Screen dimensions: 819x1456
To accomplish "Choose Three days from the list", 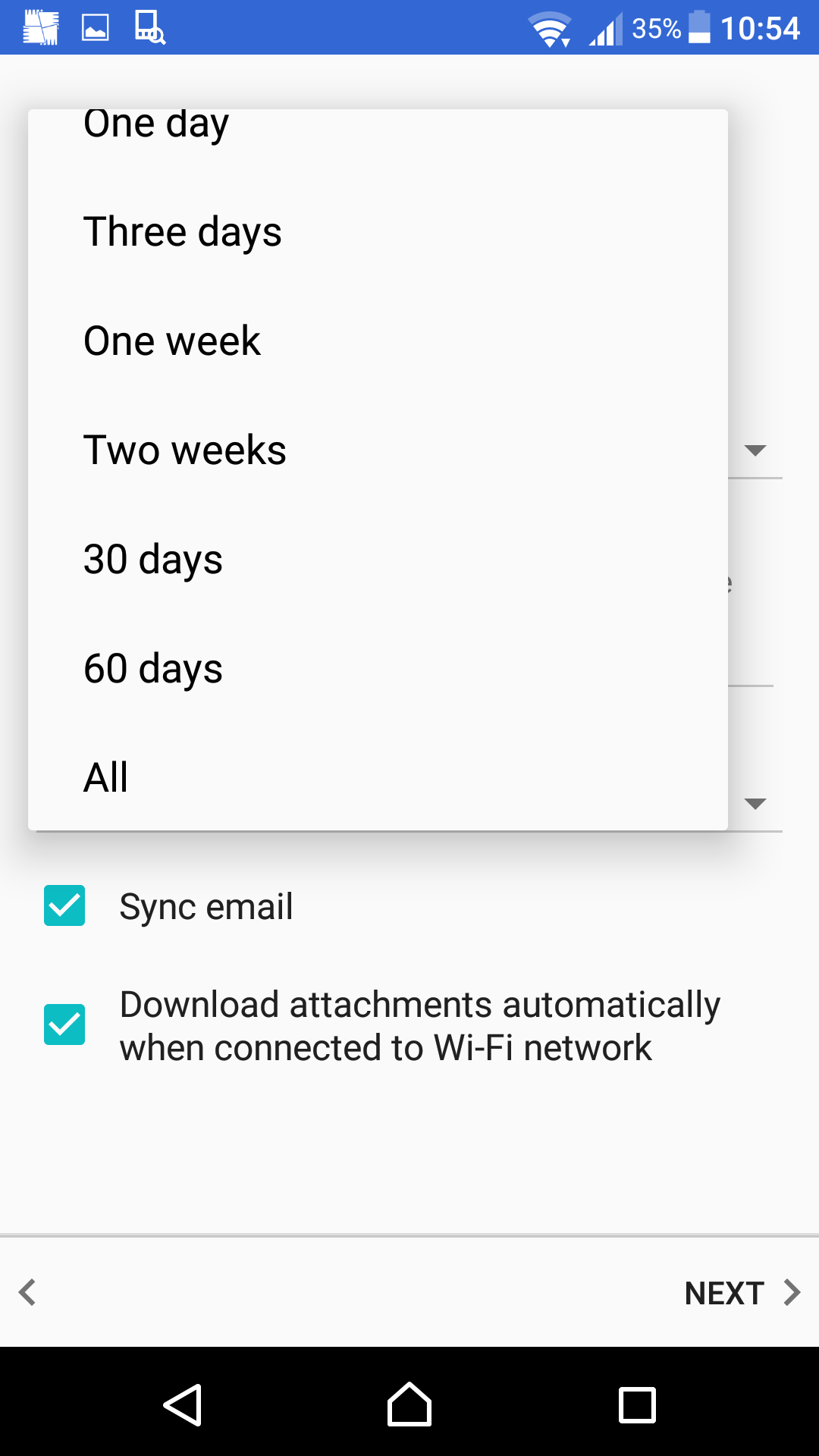I will 378,231.
